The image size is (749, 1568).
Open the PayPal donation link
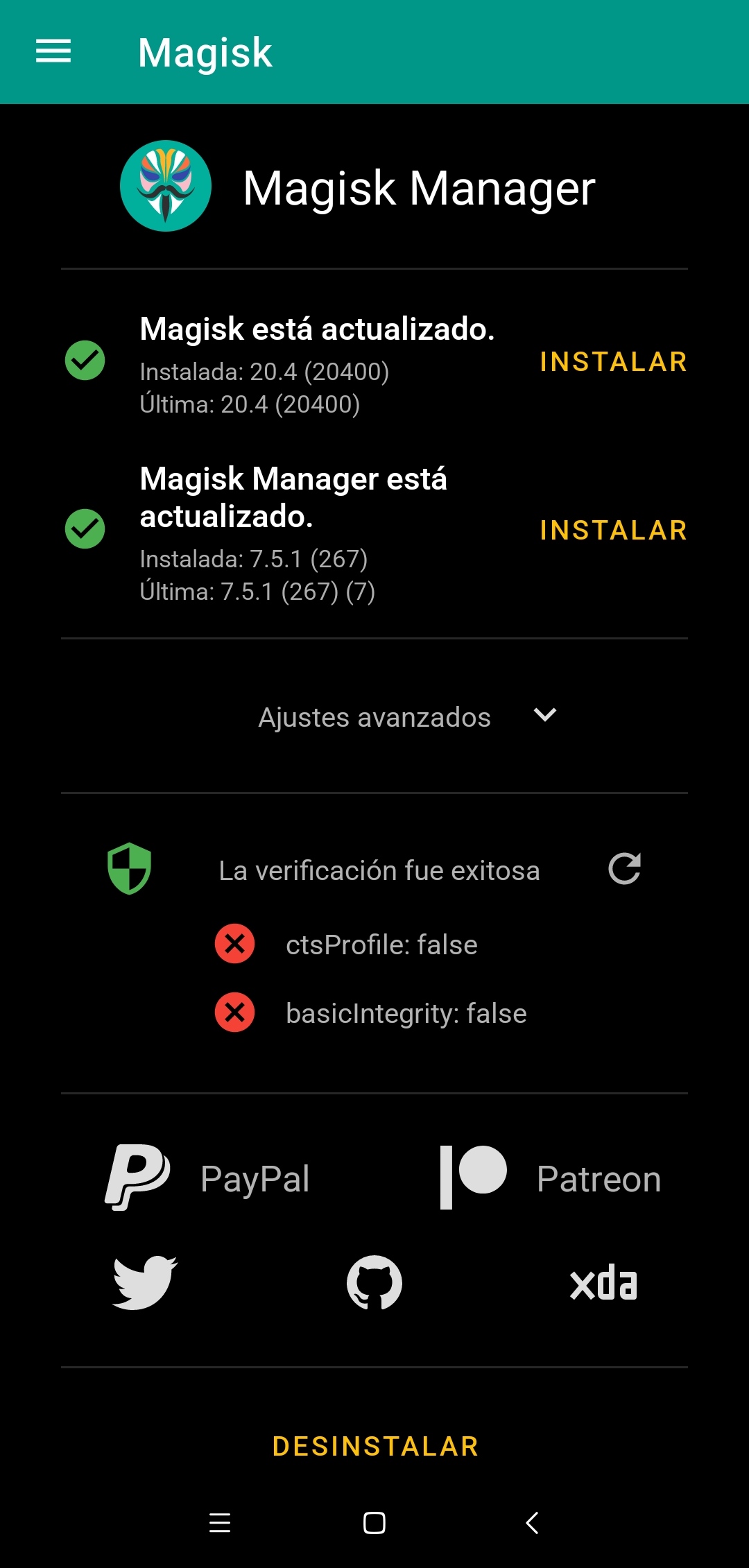click(x=208, y=1178)
